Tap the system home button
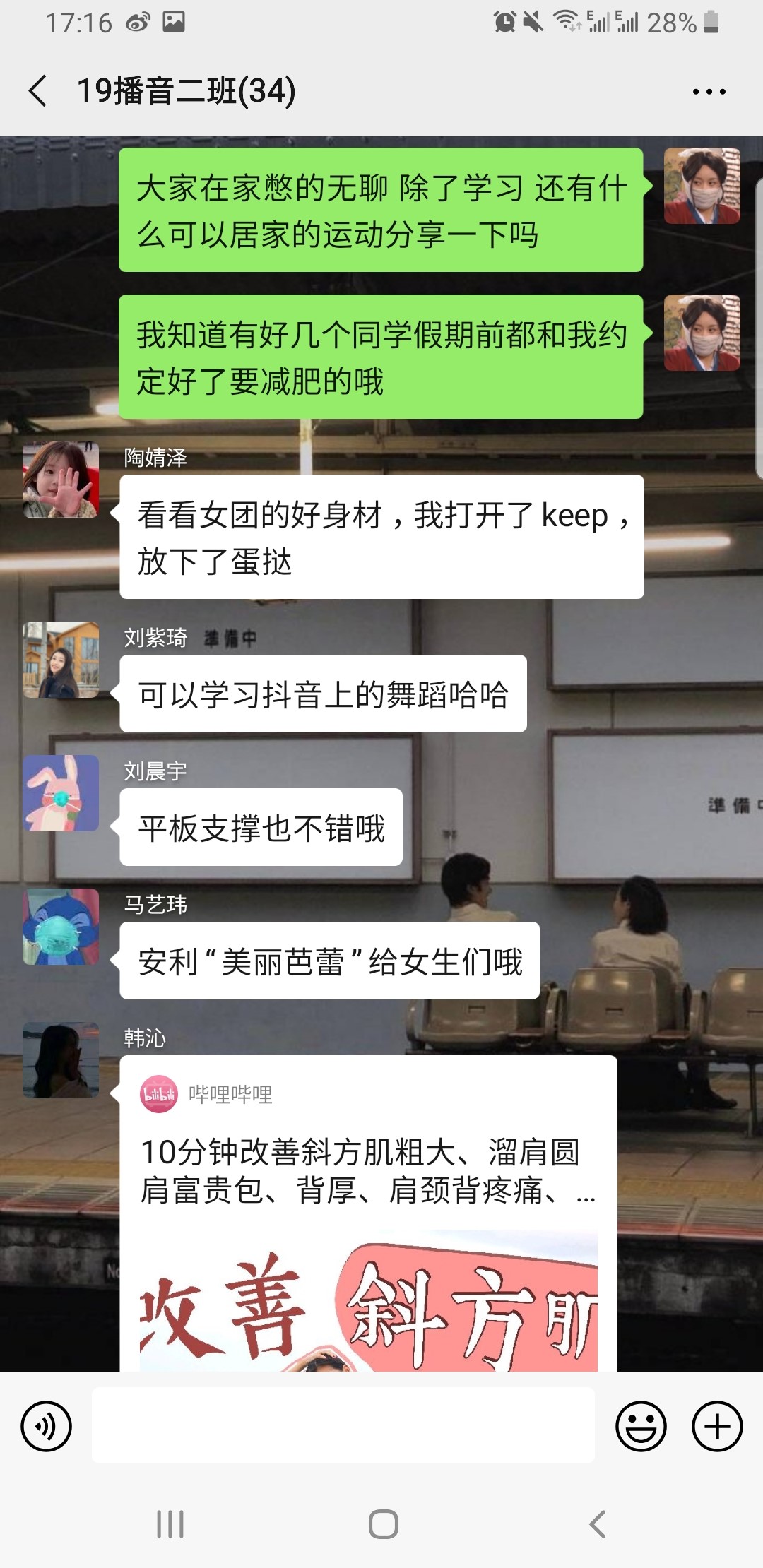 383,1524
